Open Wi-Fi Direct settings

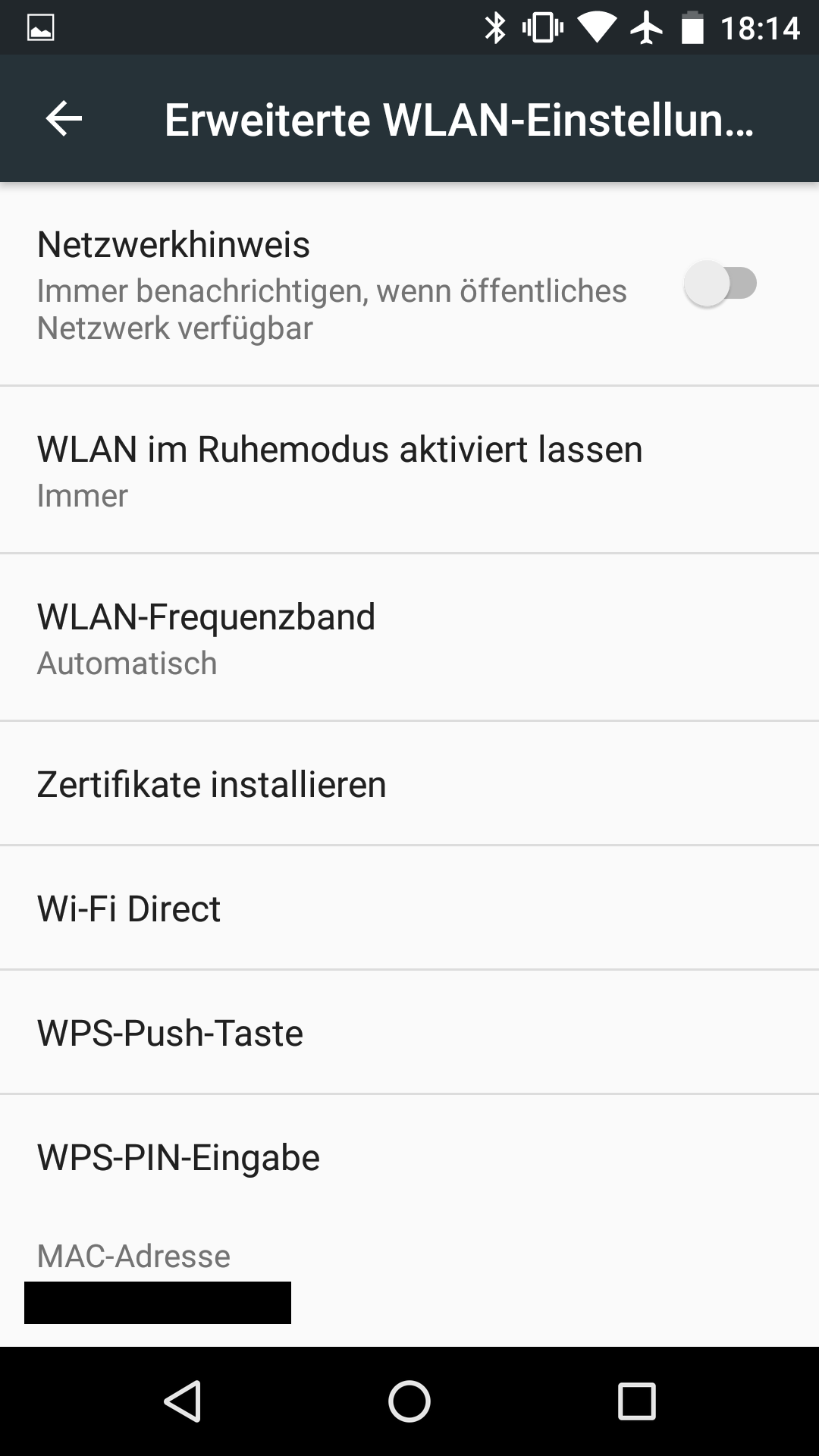129,908
